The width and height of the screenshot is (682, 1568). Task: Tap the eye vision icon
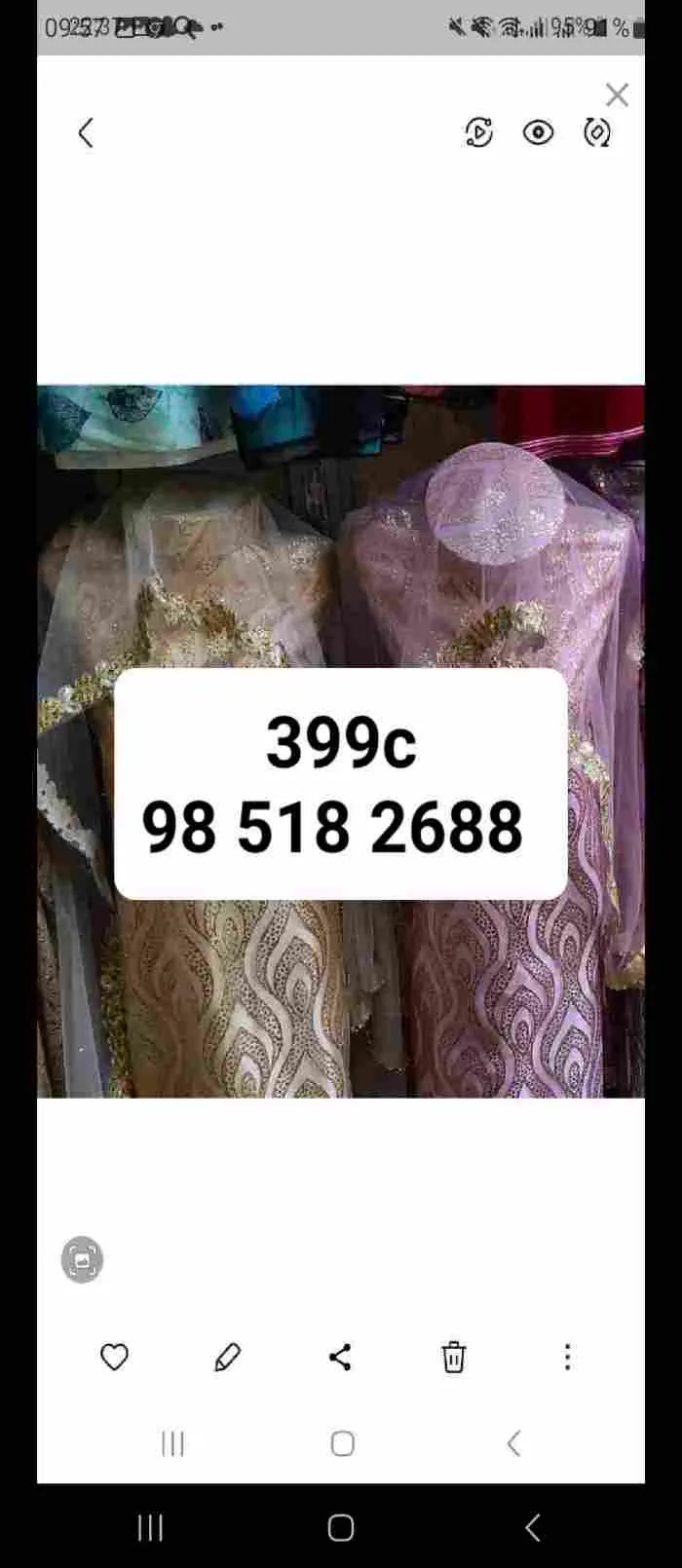tap(538, 132)
